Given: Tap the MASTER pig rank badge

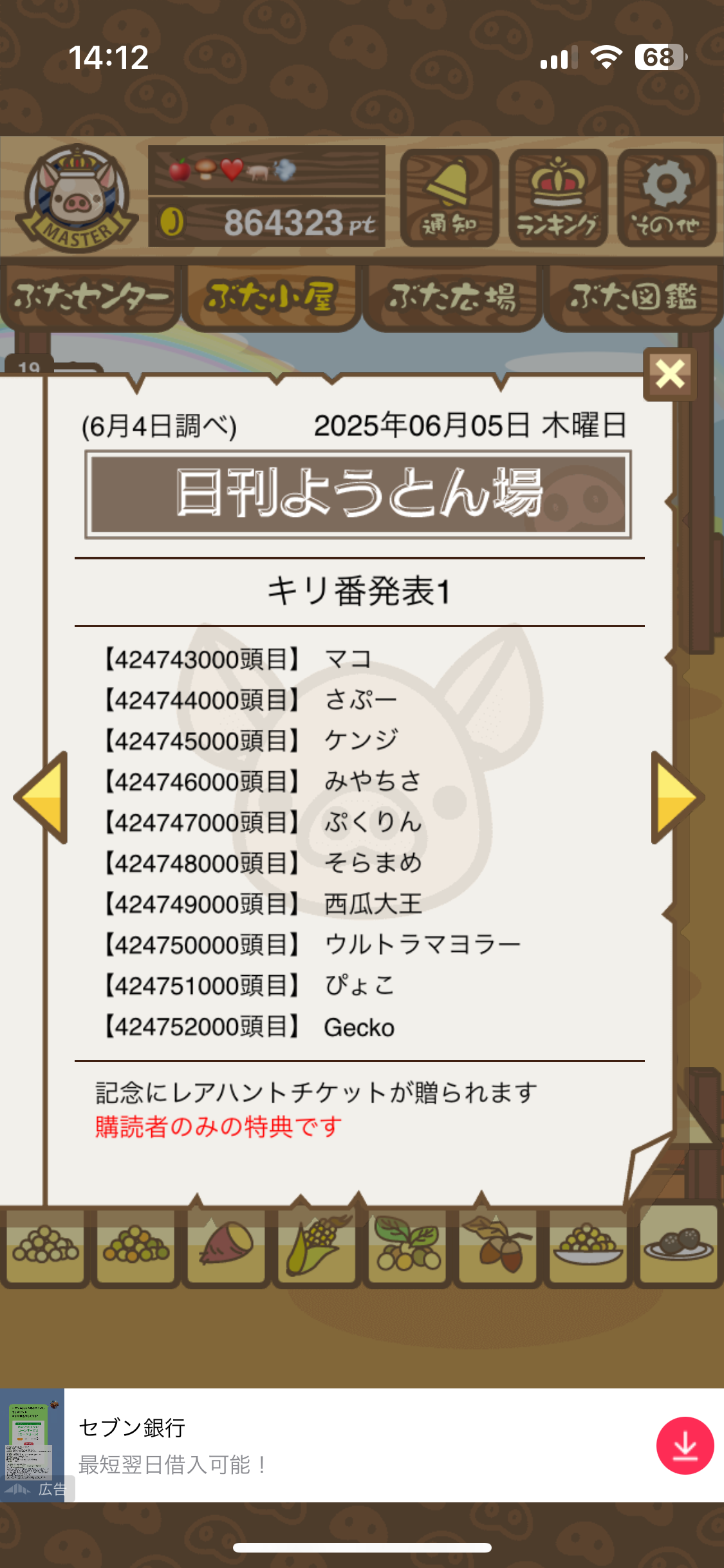Looking at the screenshot, I should click(x=76, y=200).
